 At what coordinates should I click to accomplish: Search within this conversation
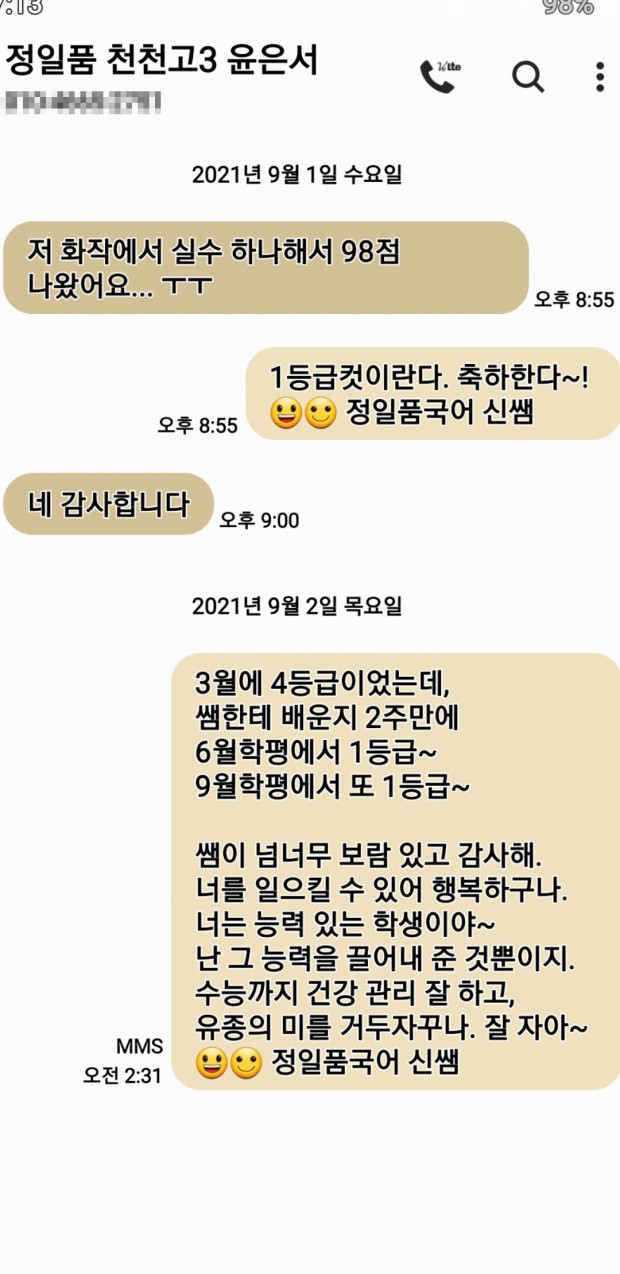click(528, 76)
